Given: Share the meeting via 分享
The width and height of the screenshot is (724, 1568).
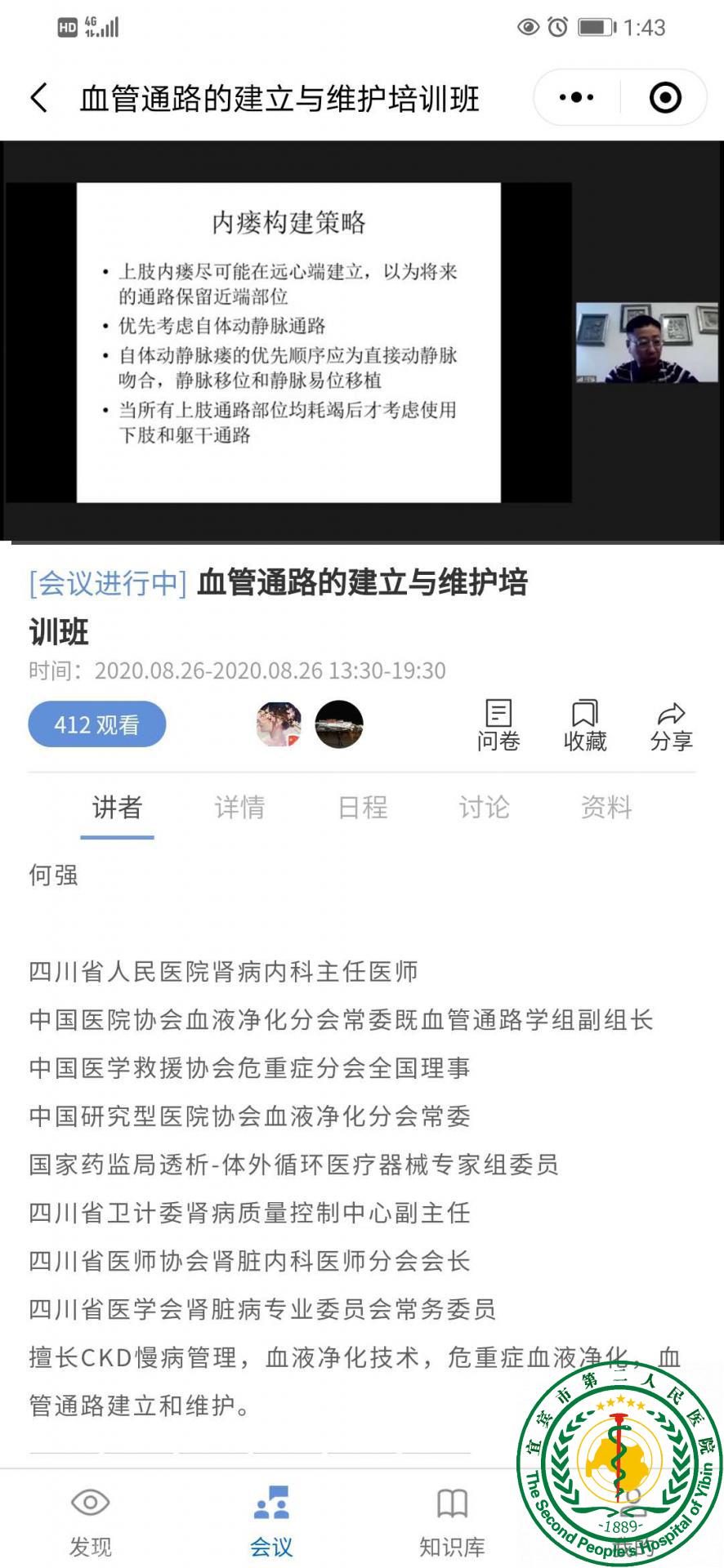Looking at the screenshot, I should (671, 725).
